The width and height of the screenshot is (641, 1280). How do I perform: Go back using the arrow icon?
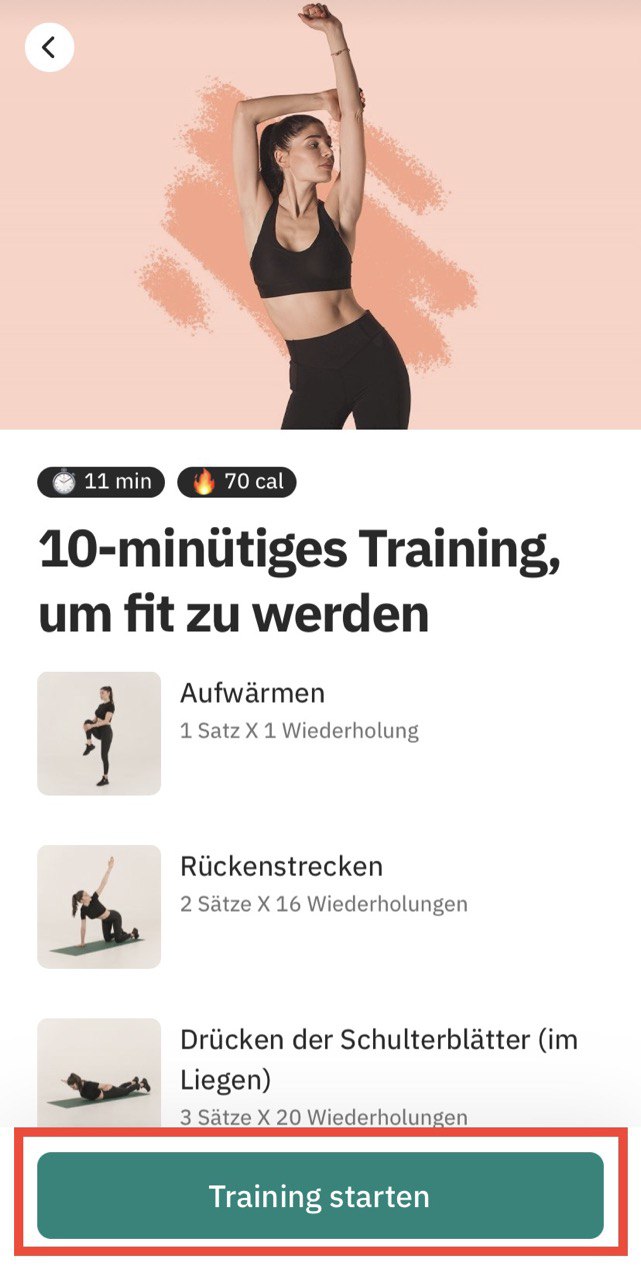(x=49, y=47)
